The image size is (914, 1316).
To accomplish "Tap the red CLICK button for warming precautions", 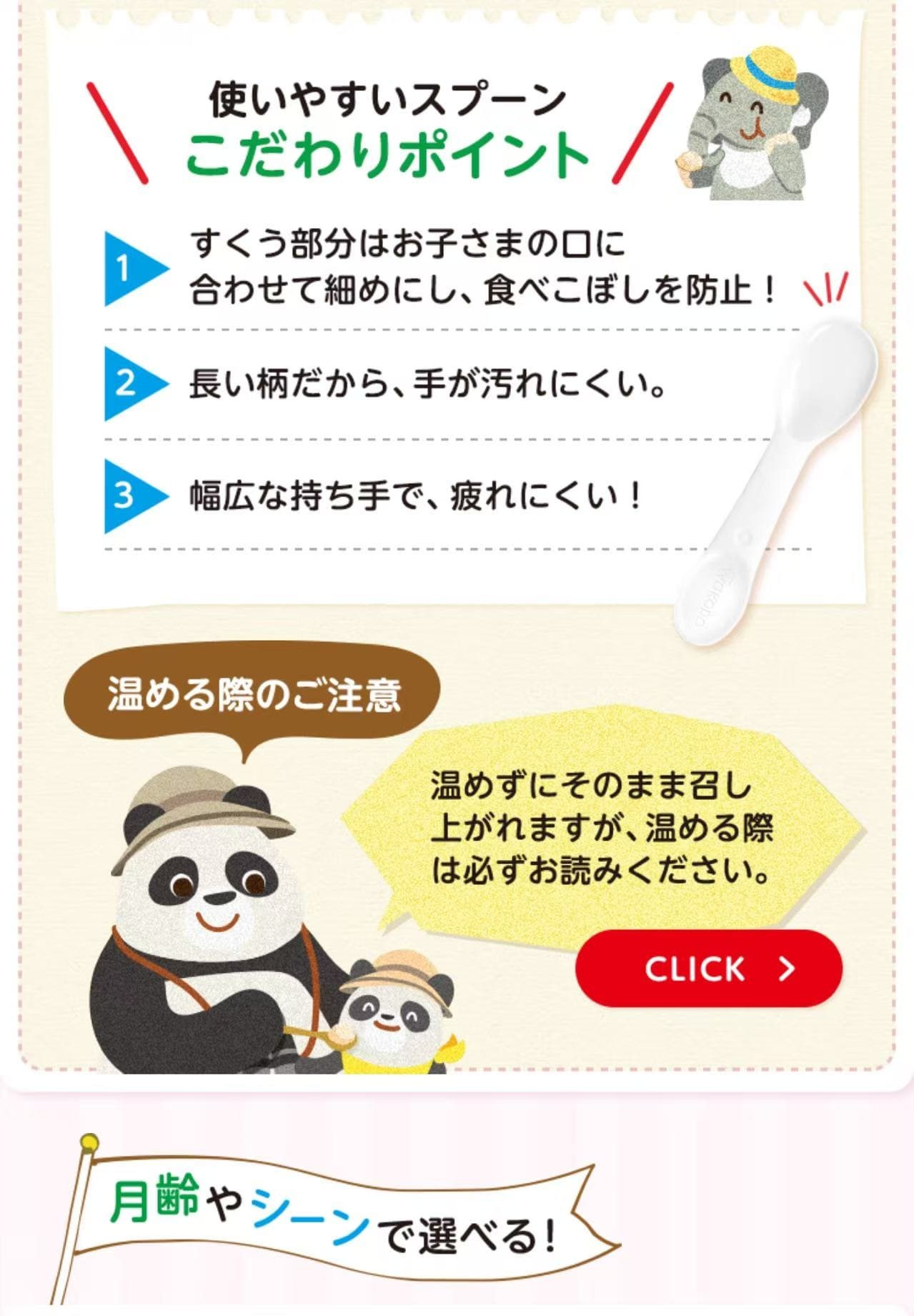I will pyautogui.click(x=708, y=969).
